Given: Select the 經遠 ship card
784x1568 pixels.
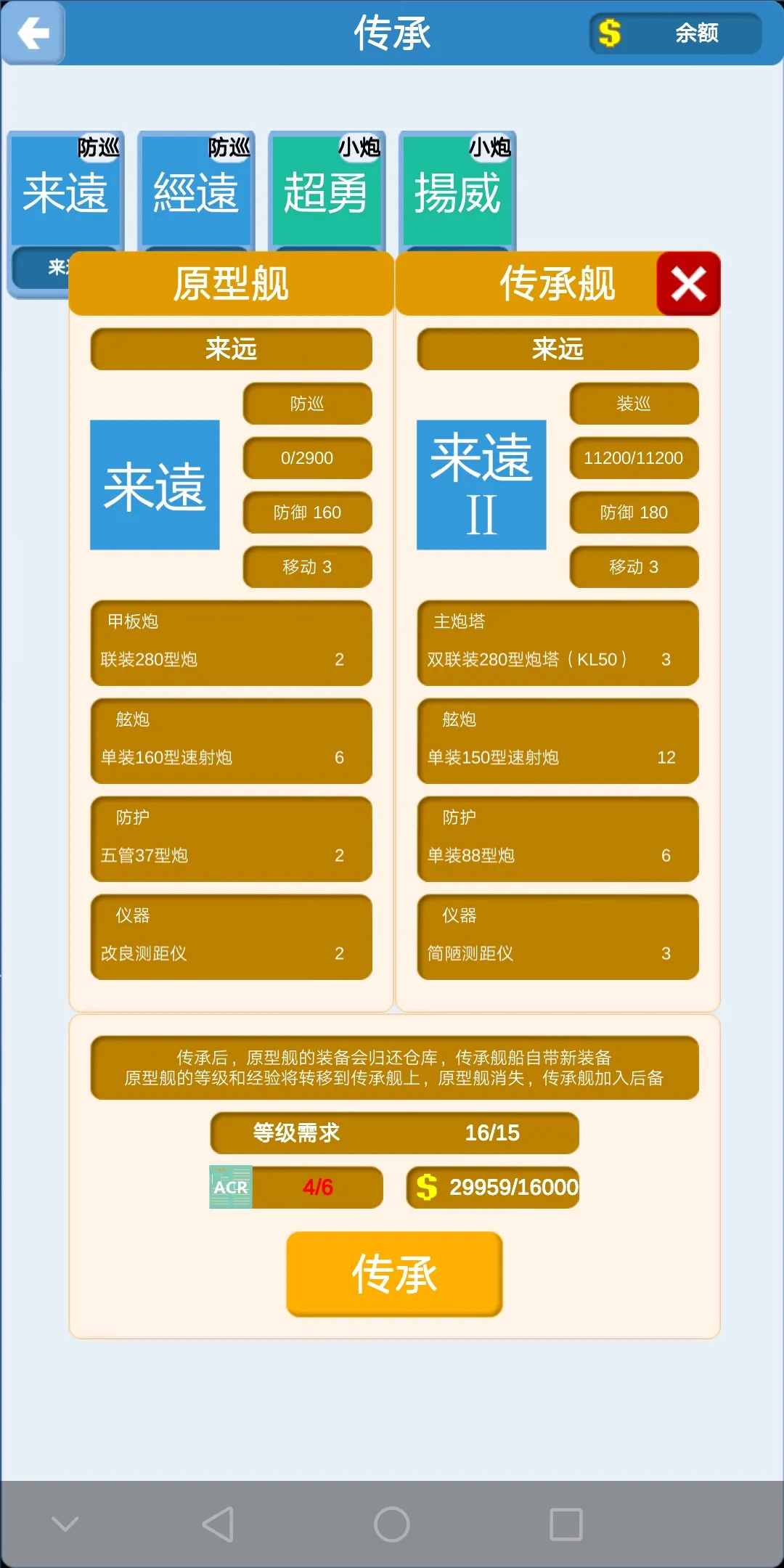Looking at the screenshot, I should pos(196,192).
